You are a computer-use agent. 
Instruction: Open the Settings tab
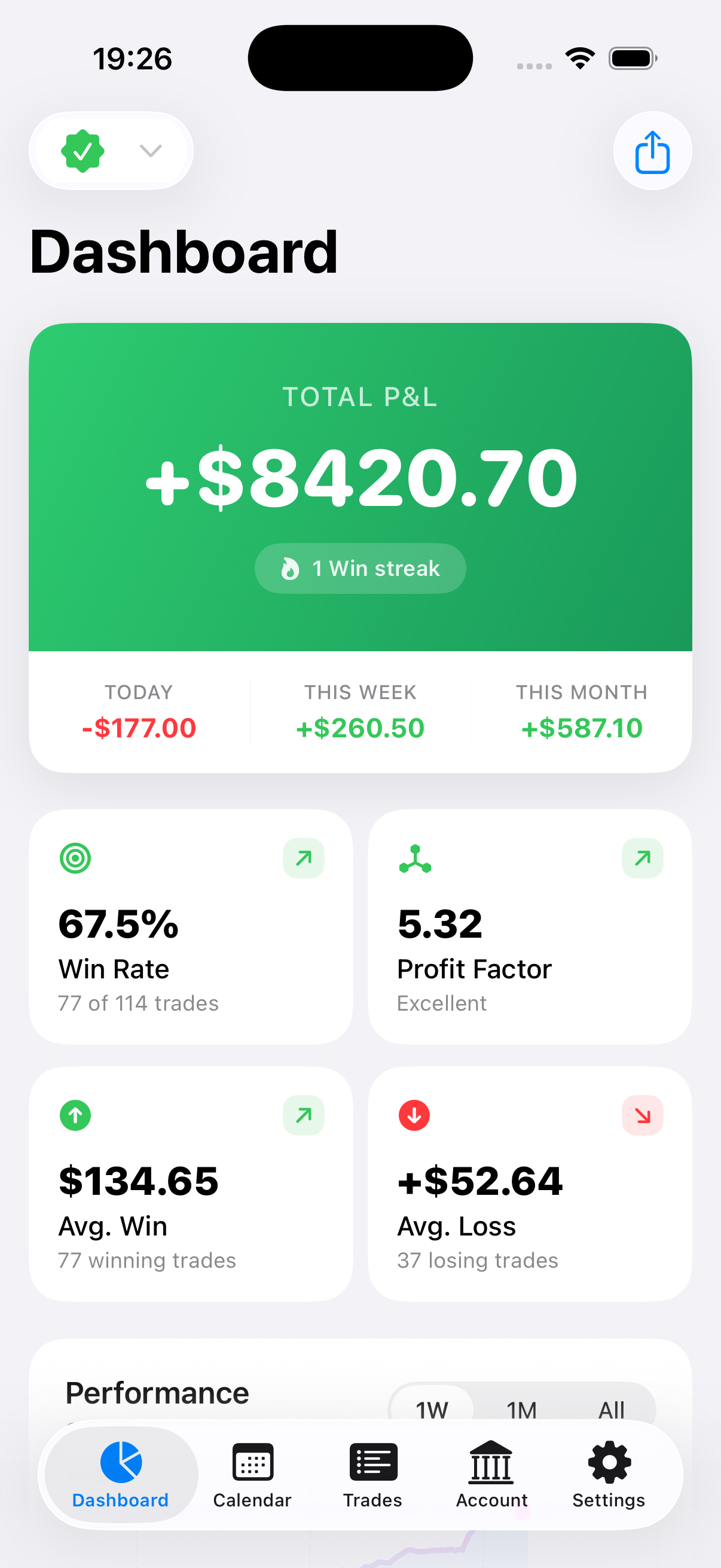(x=609, y=1475)
